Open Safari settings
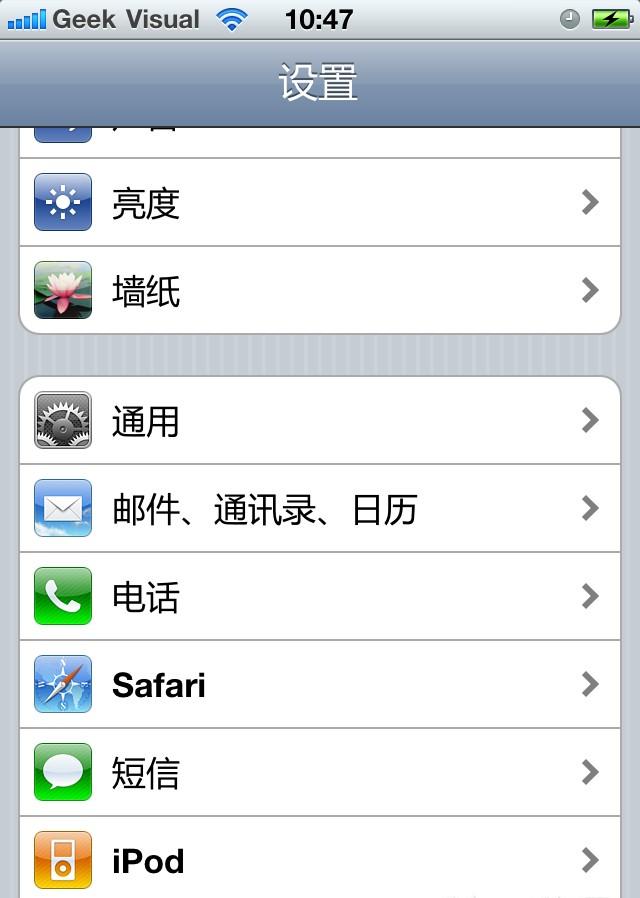The height and width of the screenshot is (898, 640). coord(320,685)
